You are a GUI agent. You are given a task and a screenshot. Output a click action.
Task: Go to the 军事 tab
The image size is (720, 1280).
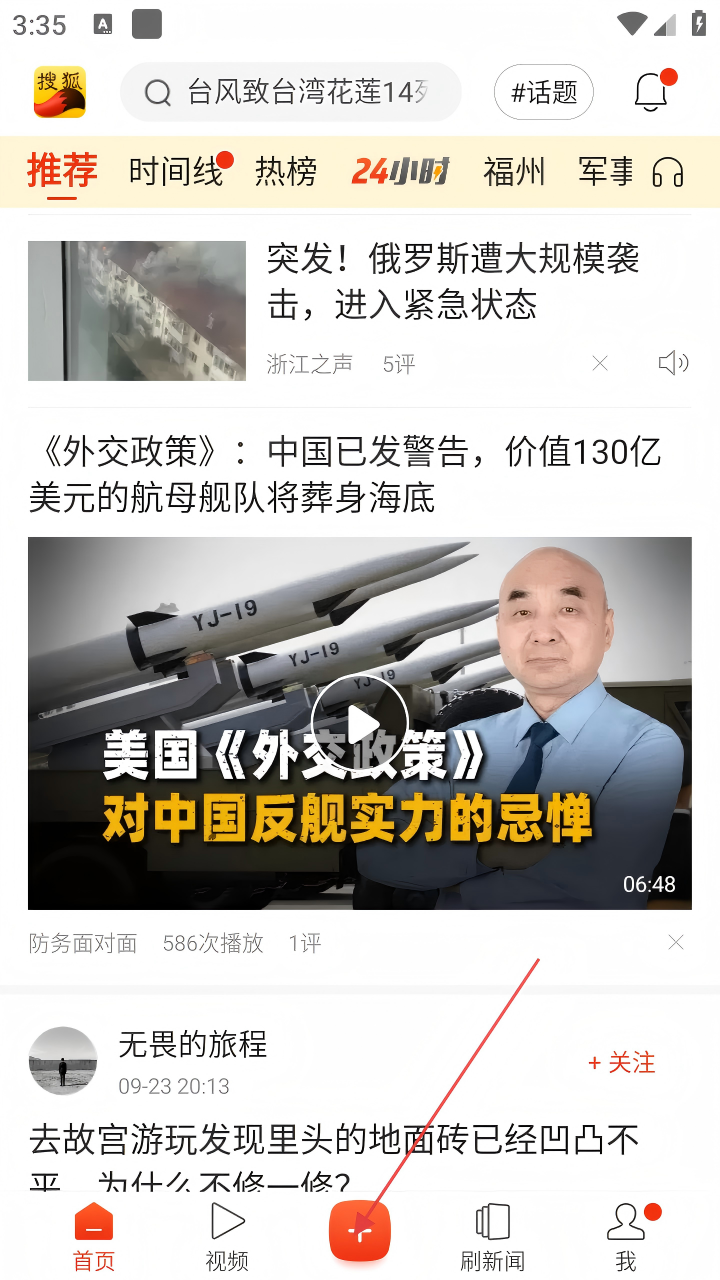coord(606,172)
